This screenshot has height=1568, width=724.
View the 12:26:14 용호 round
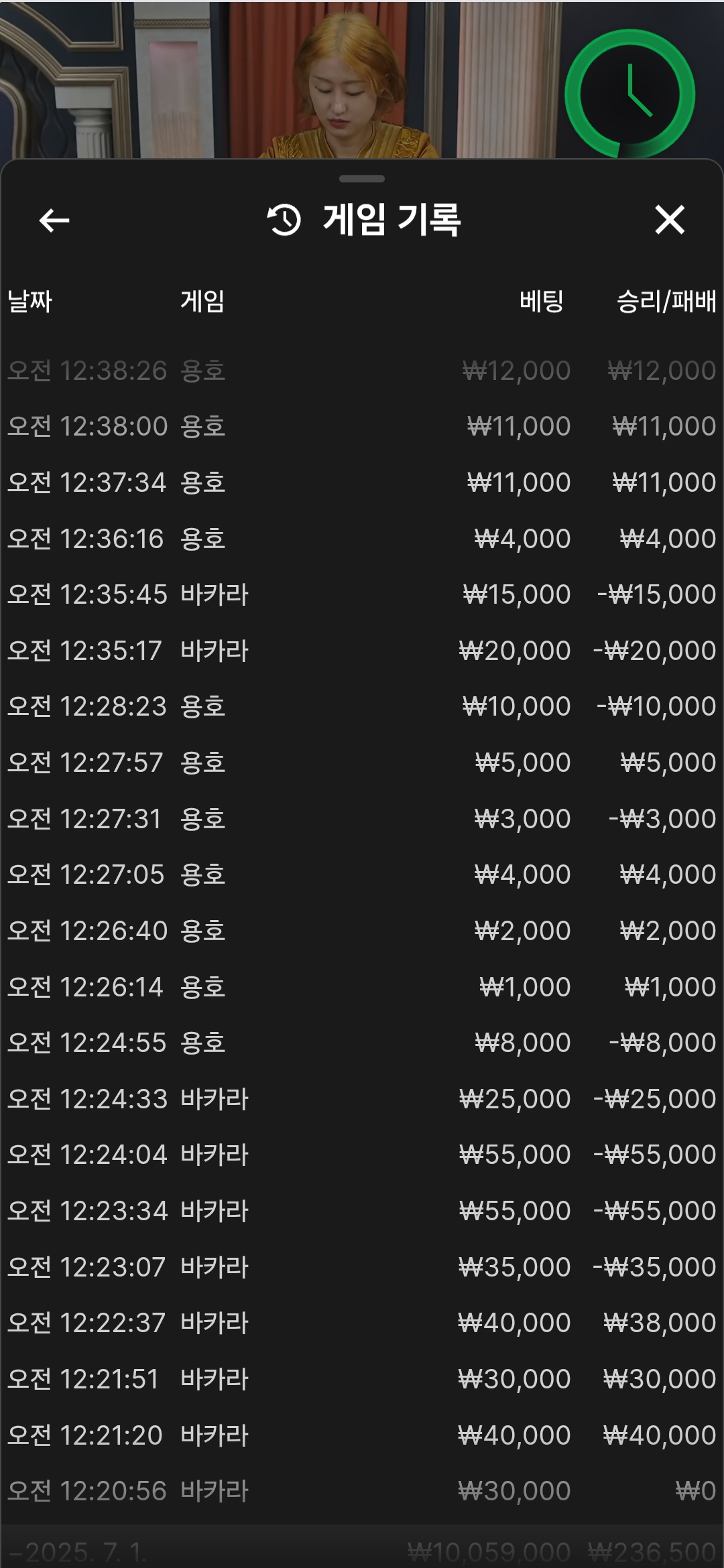[x=362, y=987]
